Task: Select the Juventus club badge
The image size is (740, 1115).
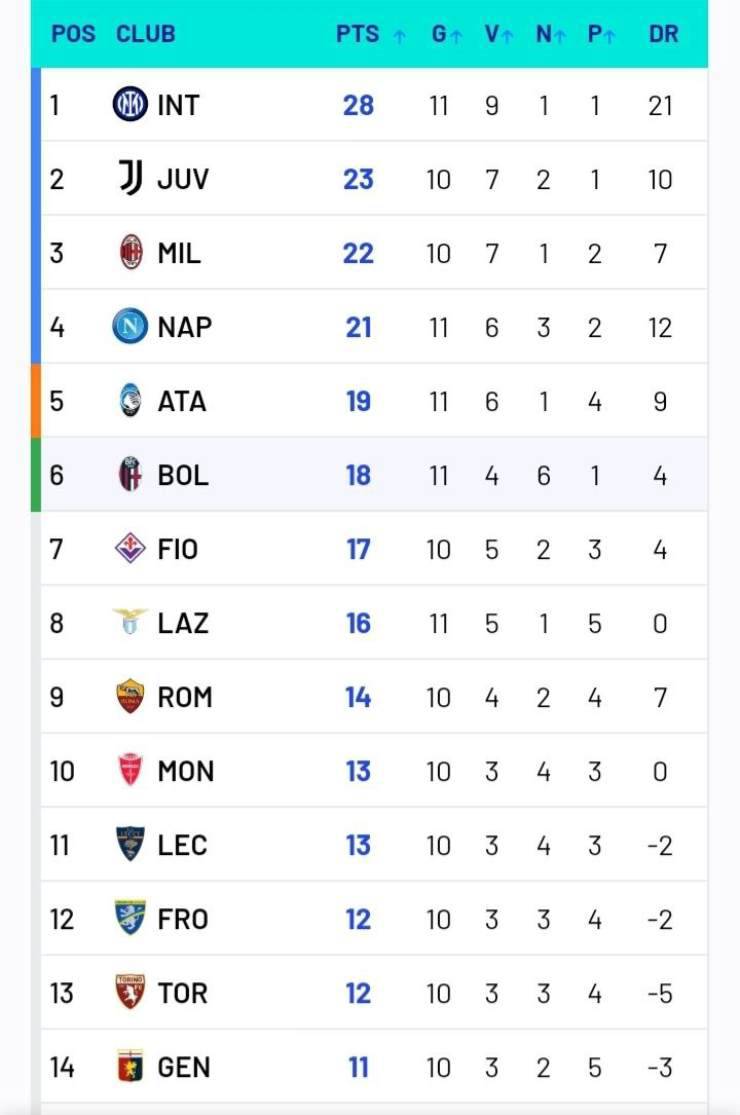Action: point(130,178)
